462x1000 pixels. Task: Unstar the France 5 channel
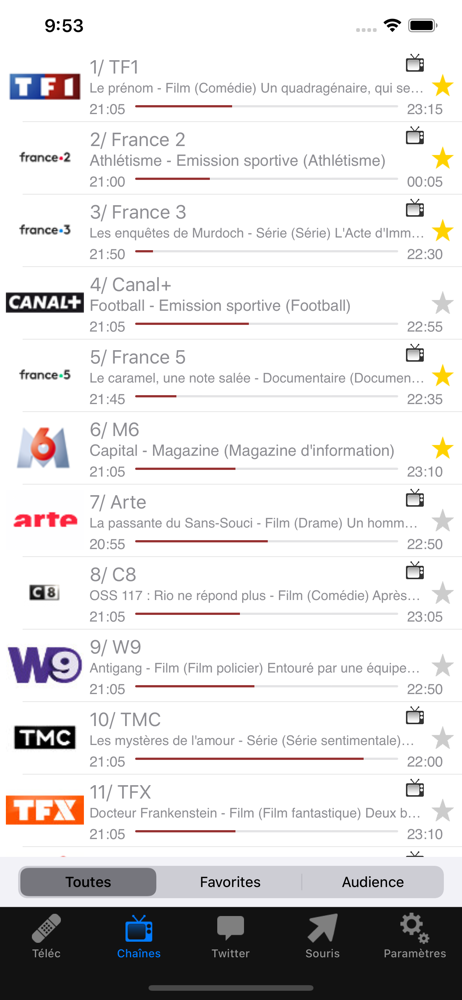coord(442,376)
